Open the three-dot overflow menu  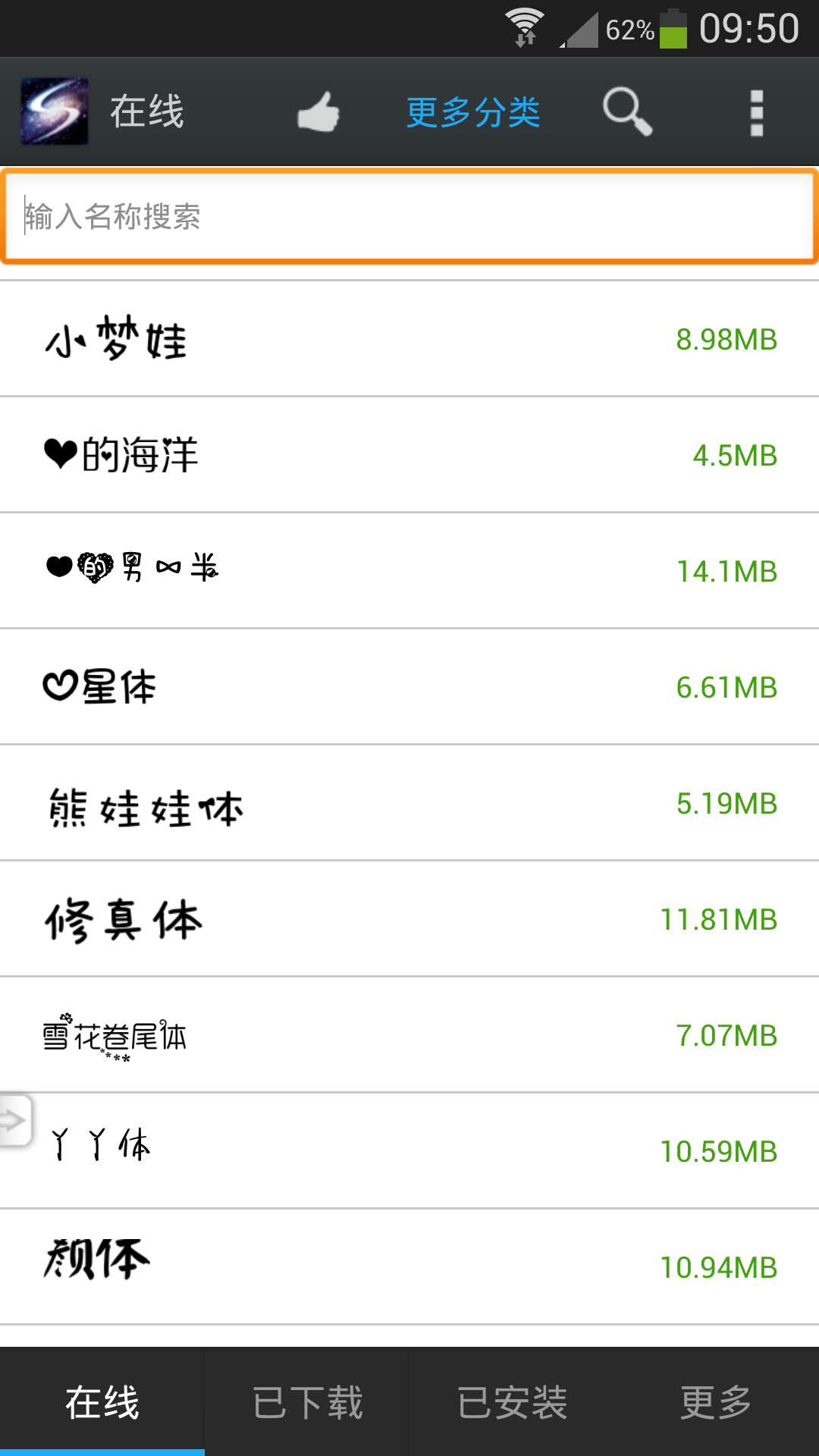tap(755, 110)
